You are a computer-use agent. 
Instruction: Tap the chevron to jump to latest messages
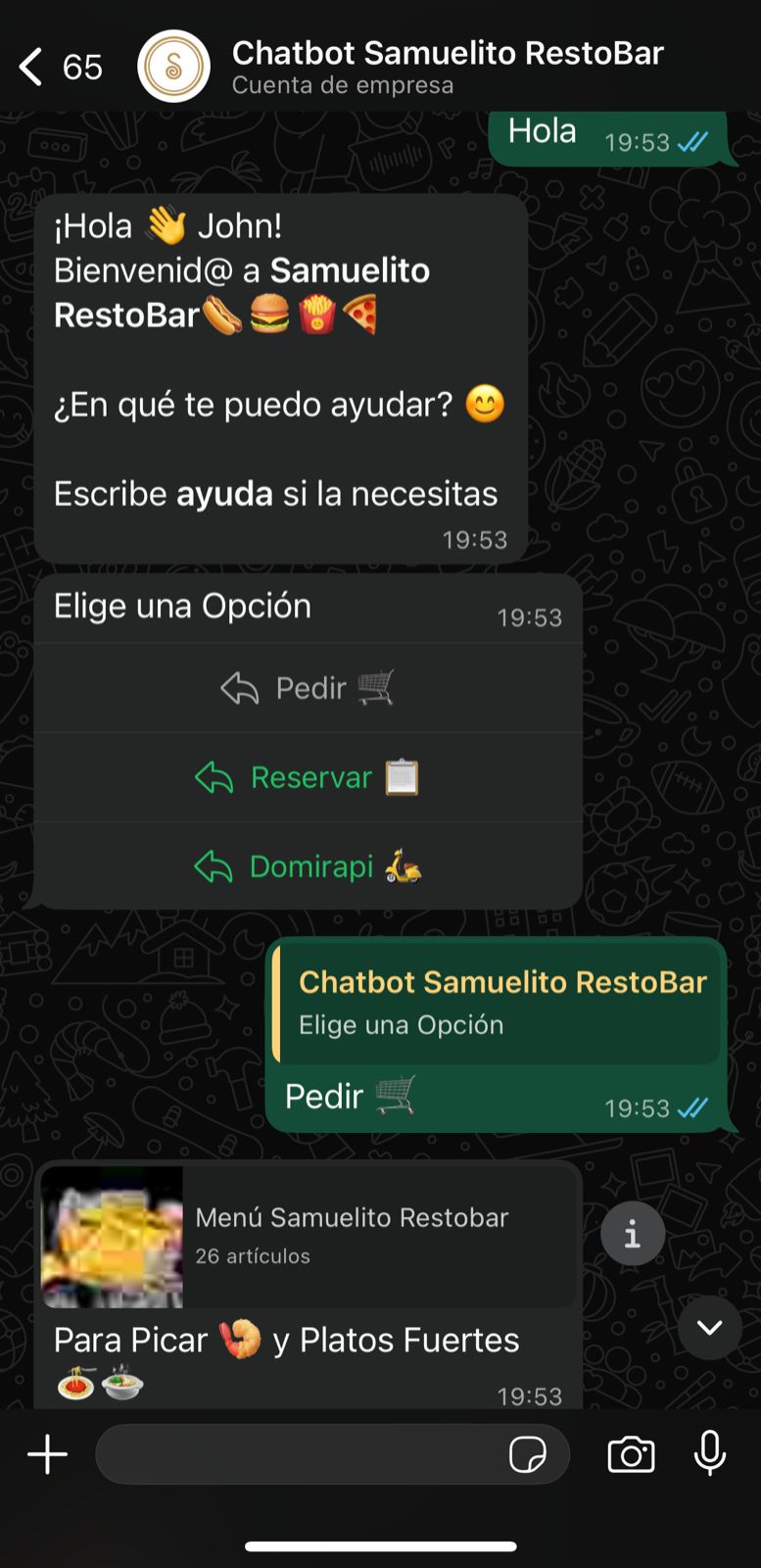coord(709,1329)
